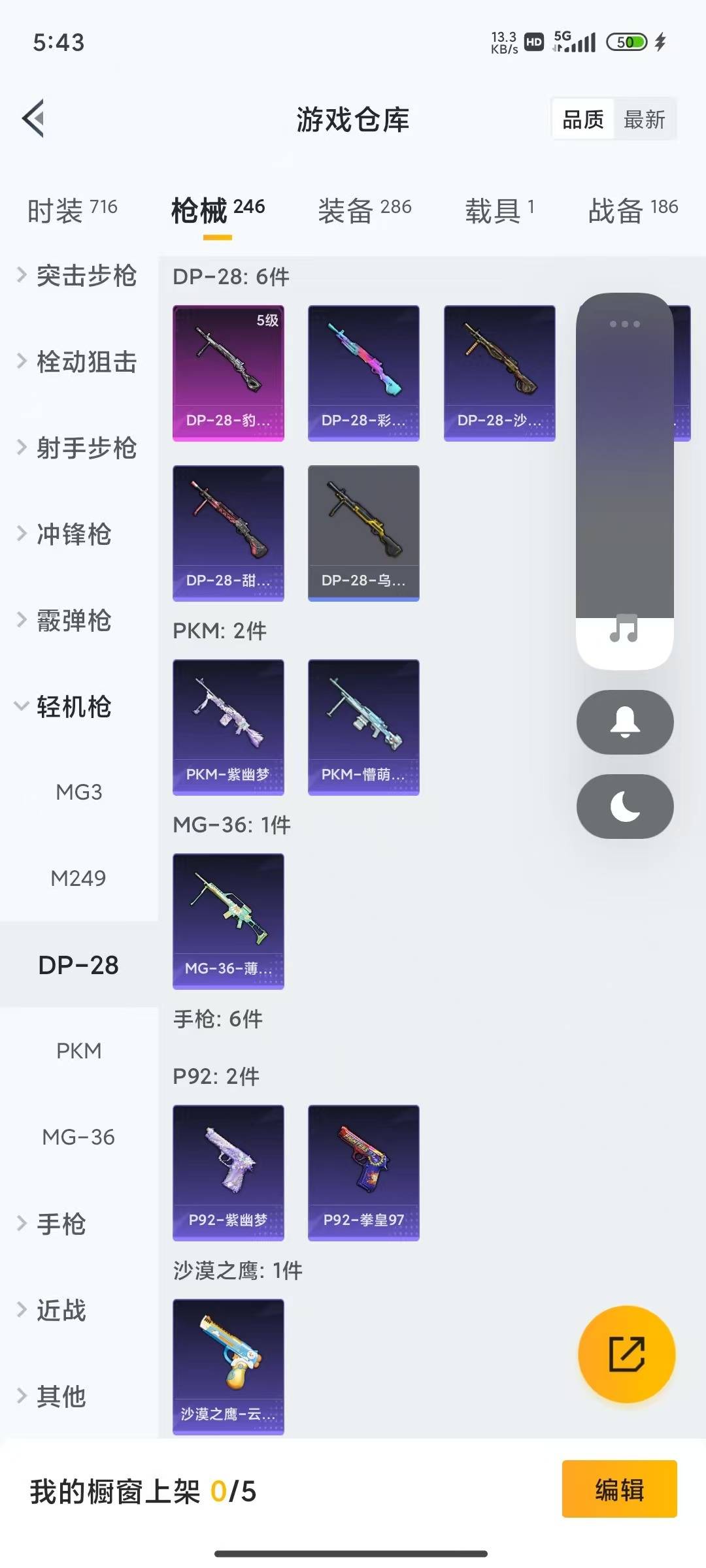
Task: Open the floating music player icon
Action: tap(624, 629)
